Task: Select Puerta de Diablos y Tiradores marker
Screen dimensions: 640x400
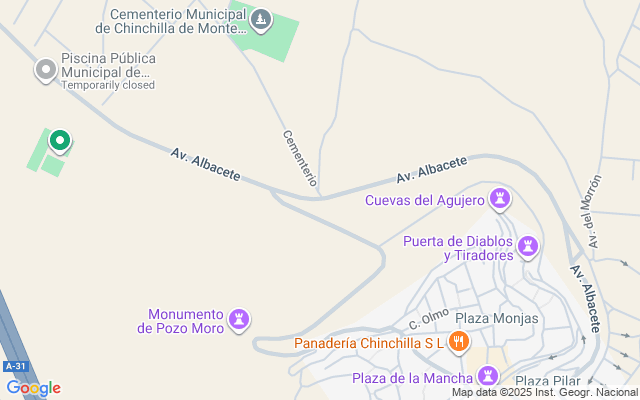Action: click(529, 246)
